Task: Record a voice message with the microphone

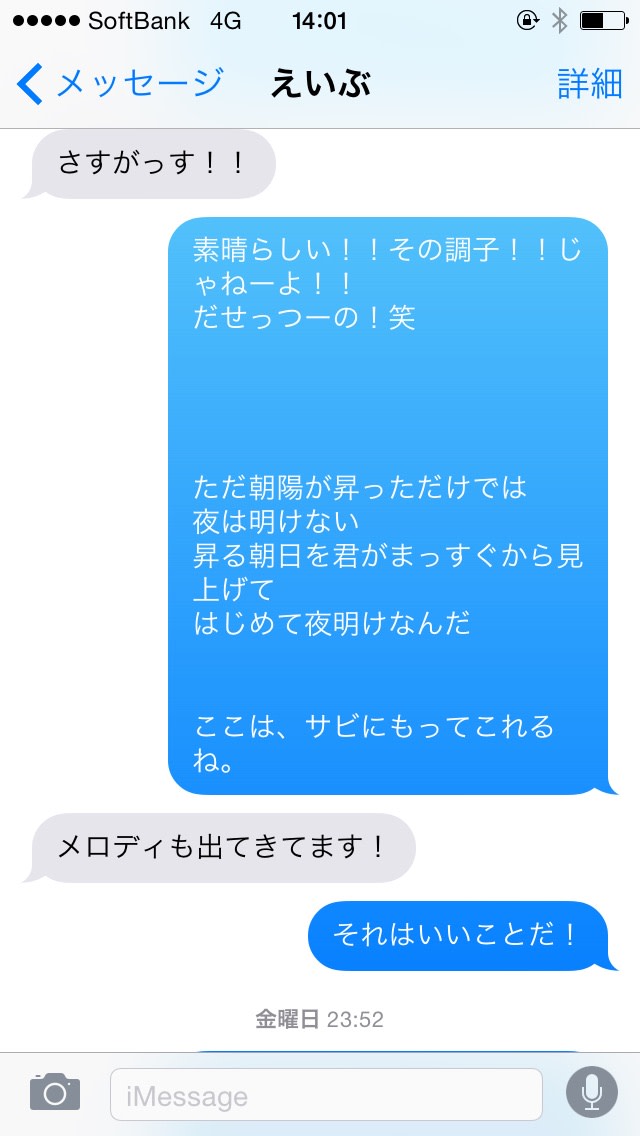Action: [592, 1093]
